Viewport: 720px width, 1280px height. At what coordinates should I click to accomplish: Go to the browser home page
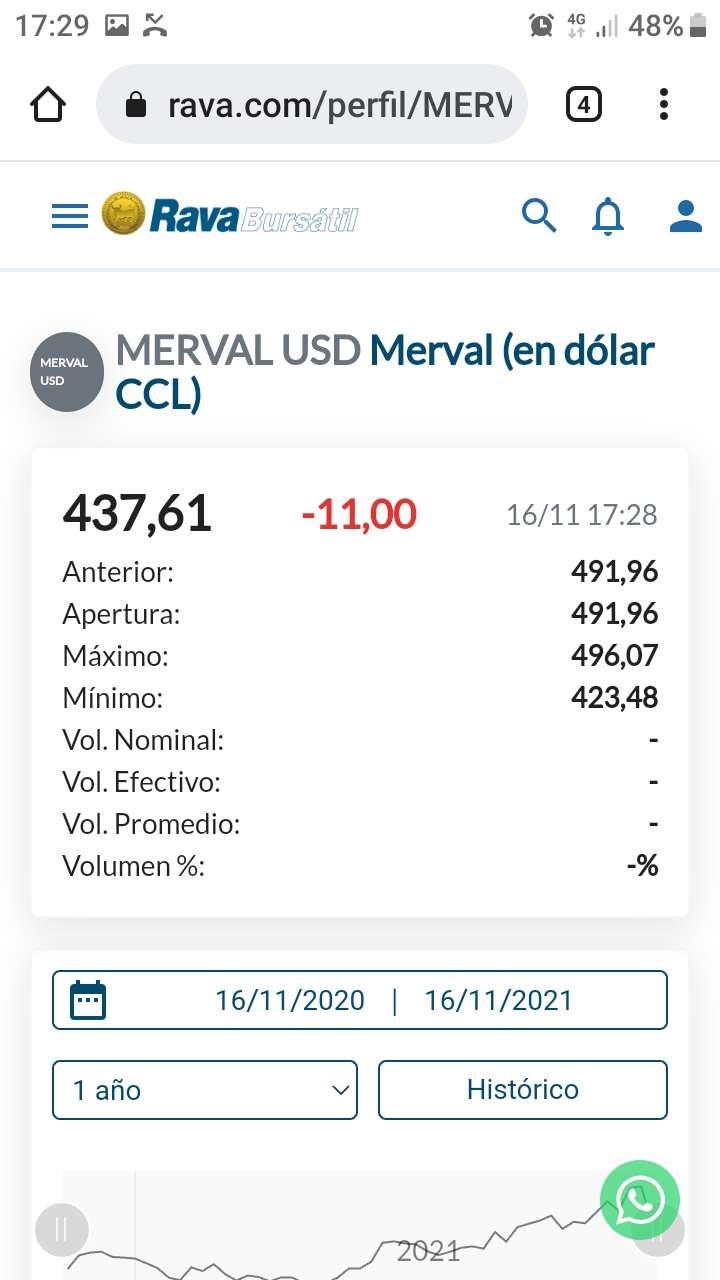click(x=48, y=105)
